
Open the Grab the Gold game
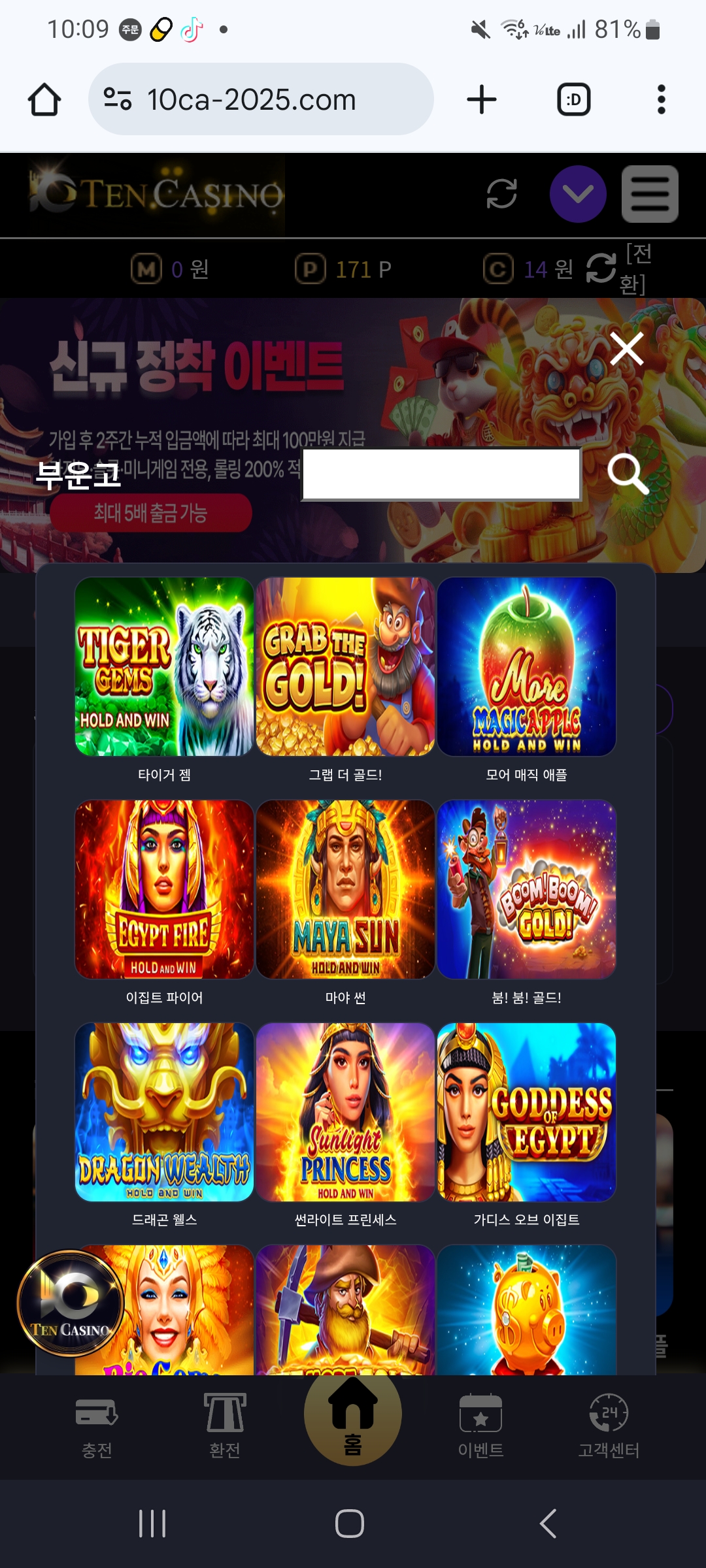point(345,667)
